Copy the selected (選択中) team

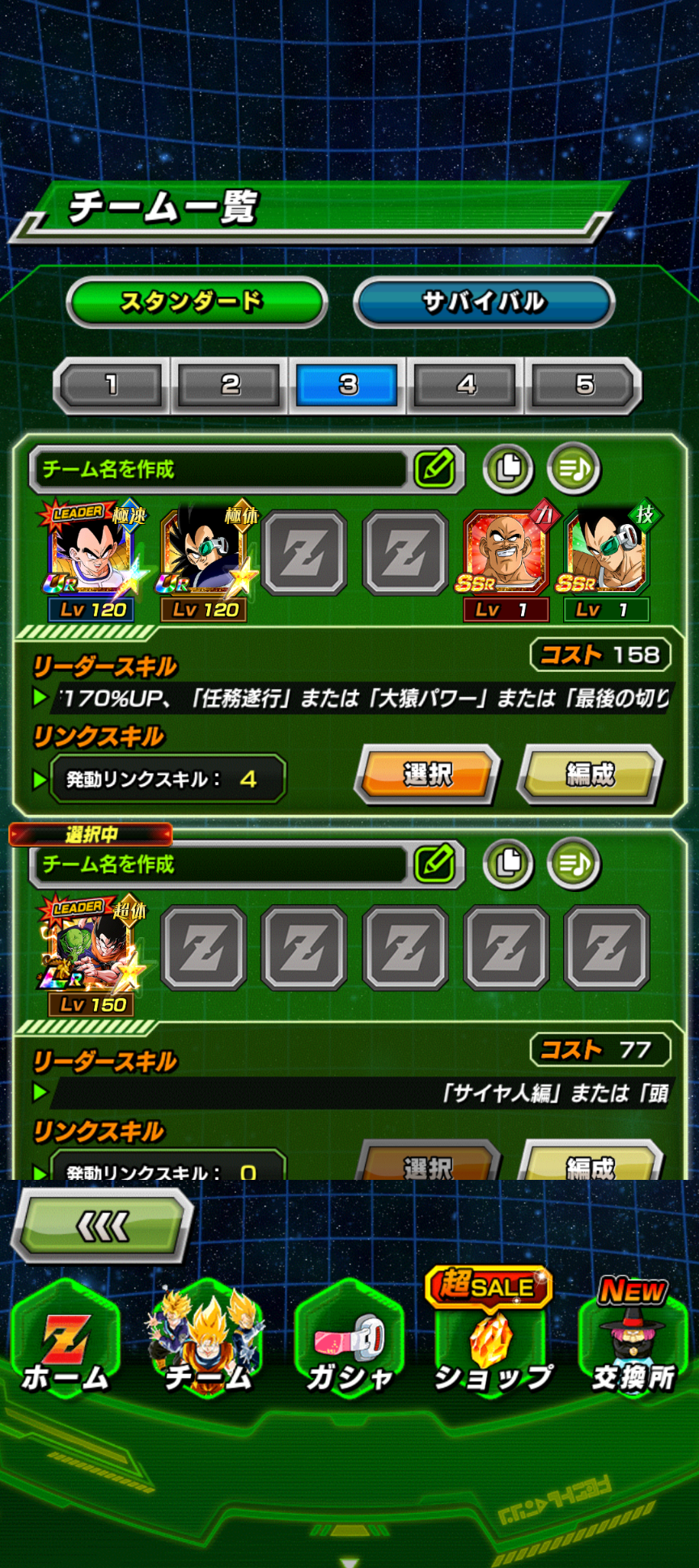point(508,864)
